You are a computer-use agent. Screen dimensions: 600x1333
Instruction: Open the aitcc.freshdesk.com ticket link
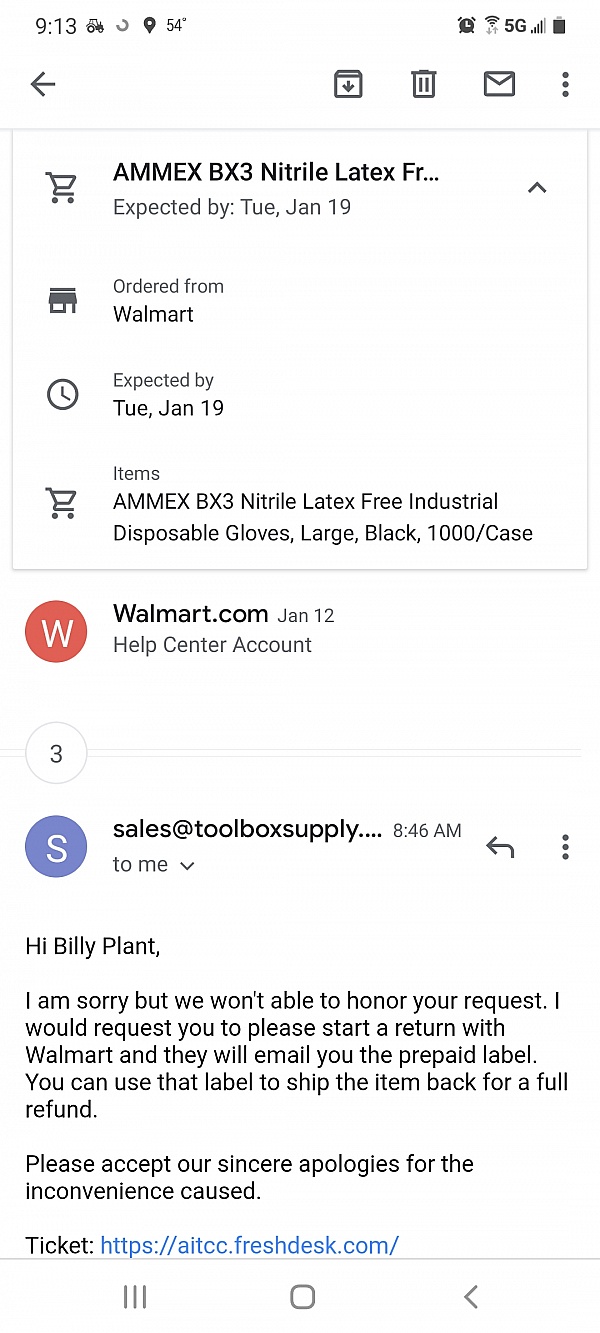(x=250, y=1245)
